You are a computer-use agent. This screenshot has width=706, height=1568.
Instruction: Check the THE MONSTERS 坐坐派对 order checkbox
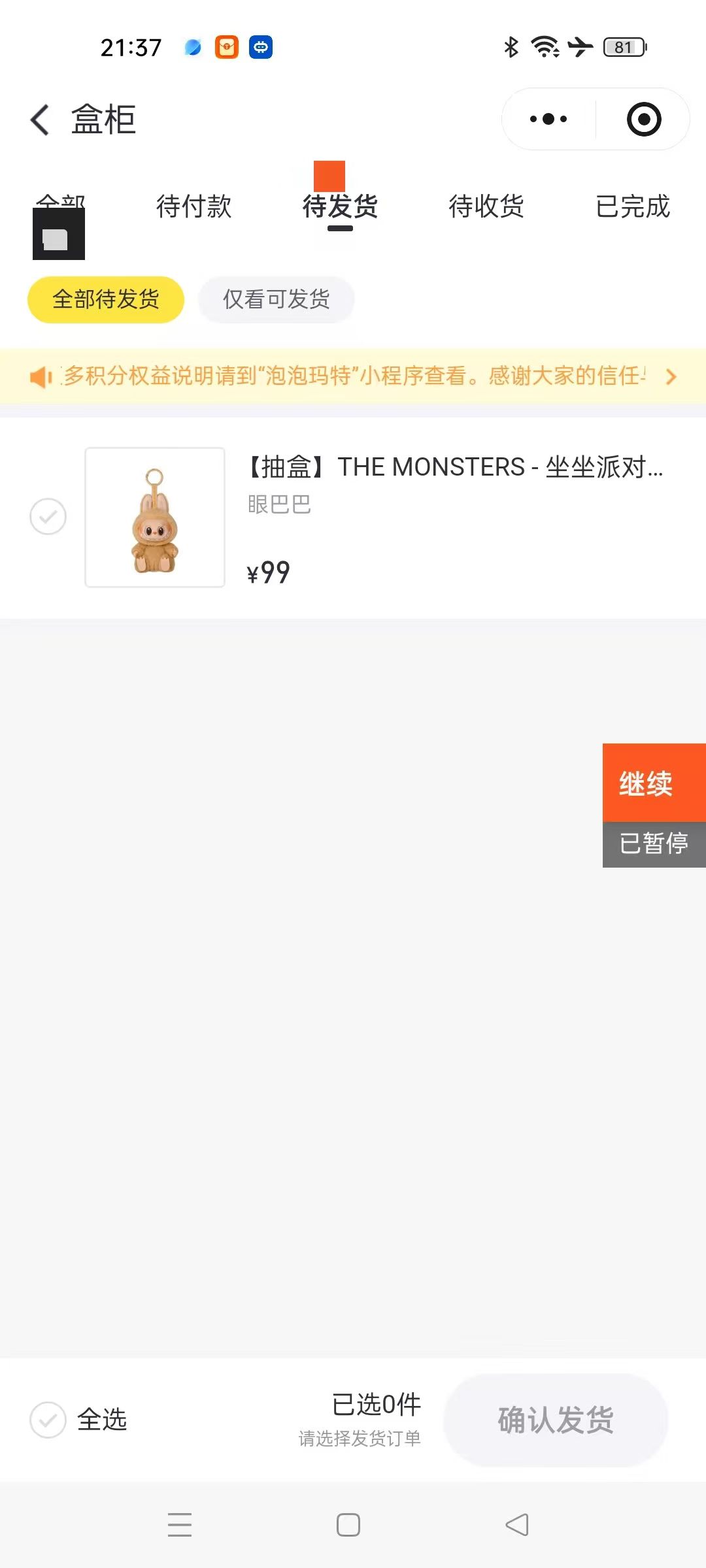pyautogui.click(x=48, y=517)
